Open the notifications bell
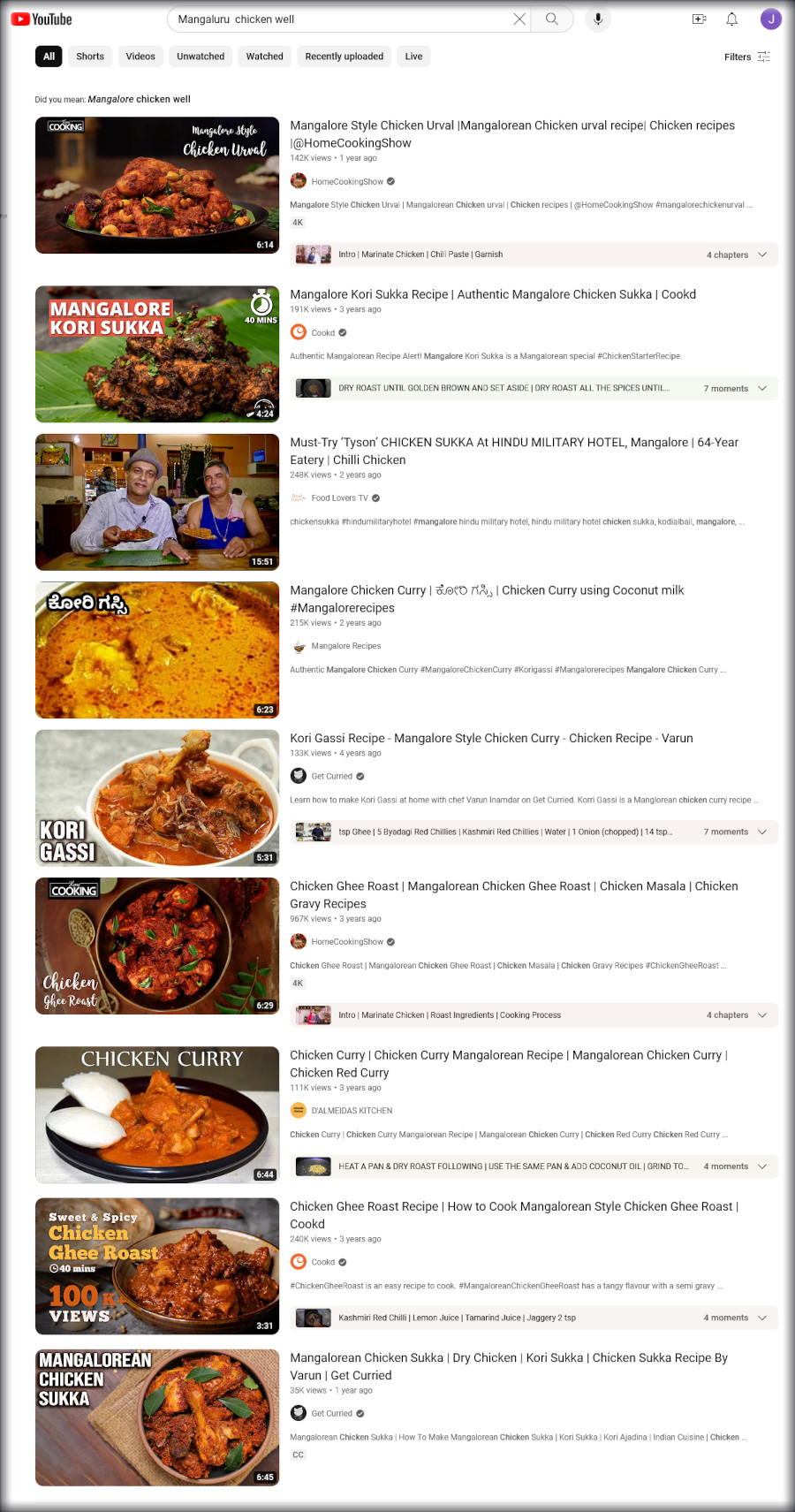Viewport: 795px width, 1512px height. coord(731,19)
